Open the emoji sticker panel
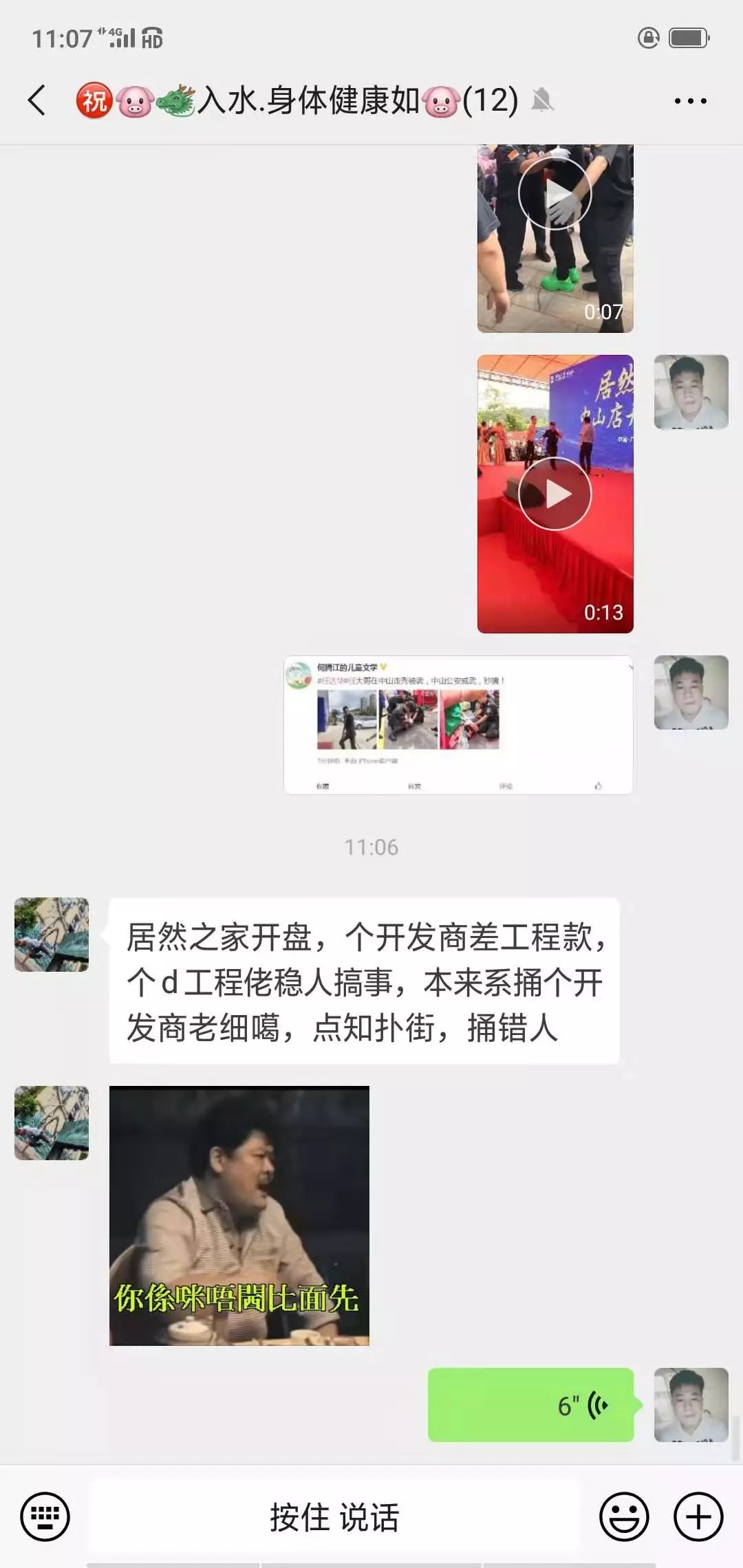Screen dimensions: 743x1568 pos(624,1516)
